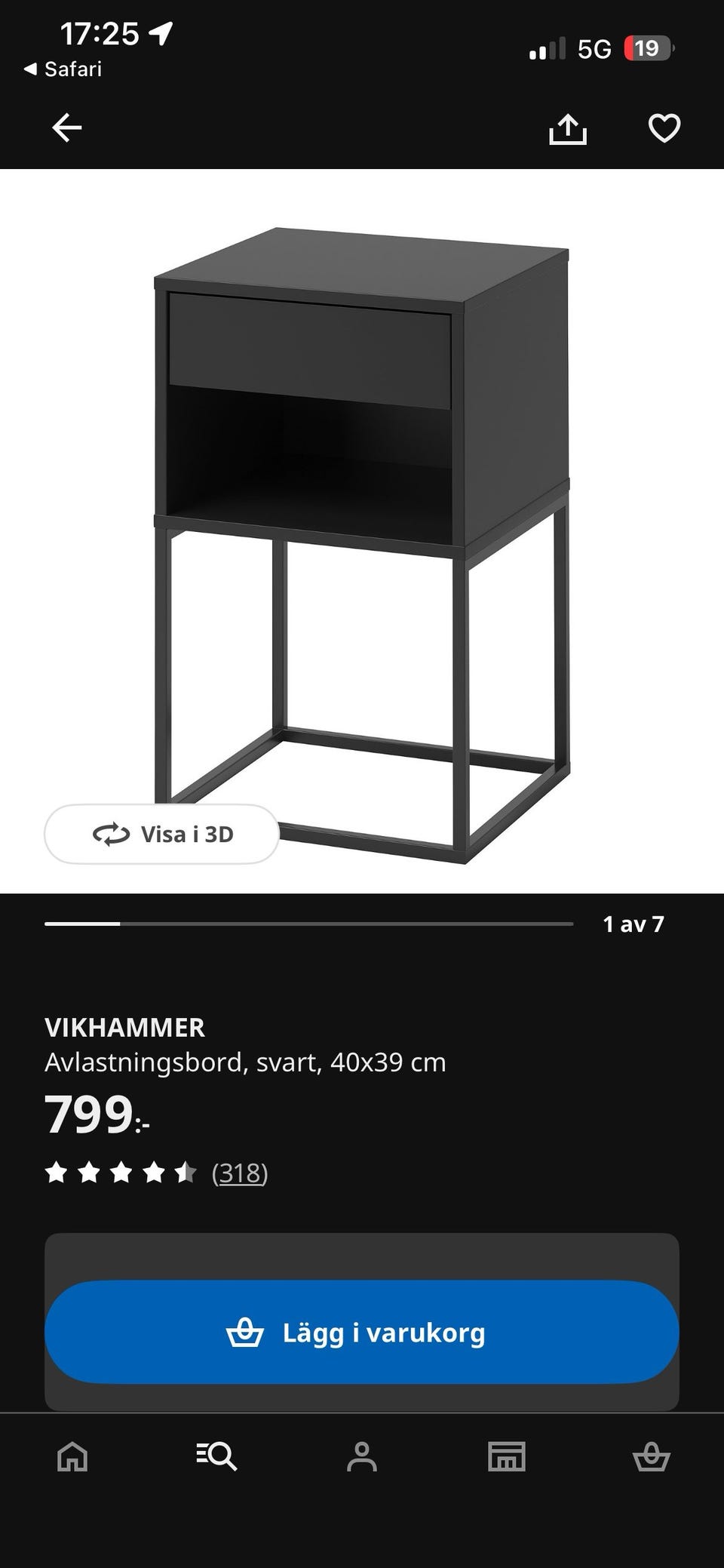Share this VIKHAMMER product
The image size is (724, 1568).
[567, 128]
